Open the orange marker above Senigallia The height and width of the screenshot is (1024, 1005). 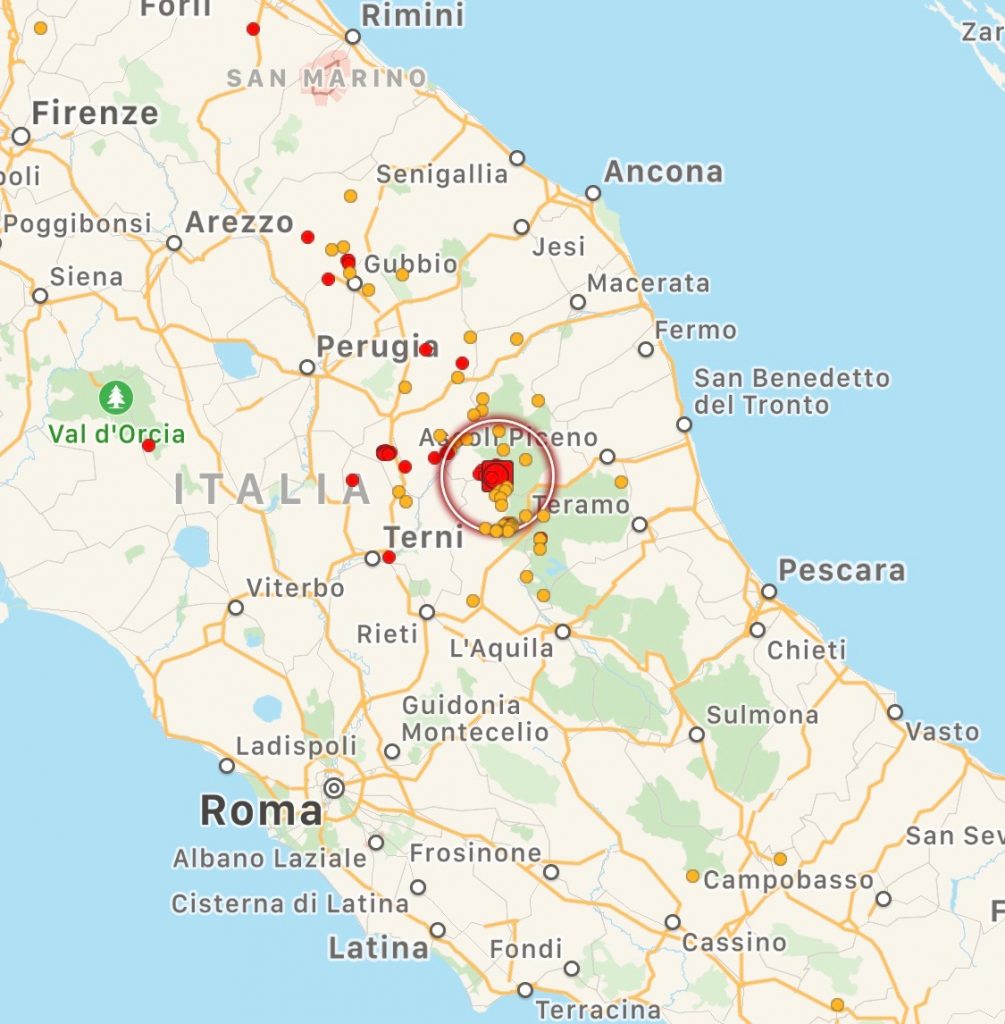point(350,196)
